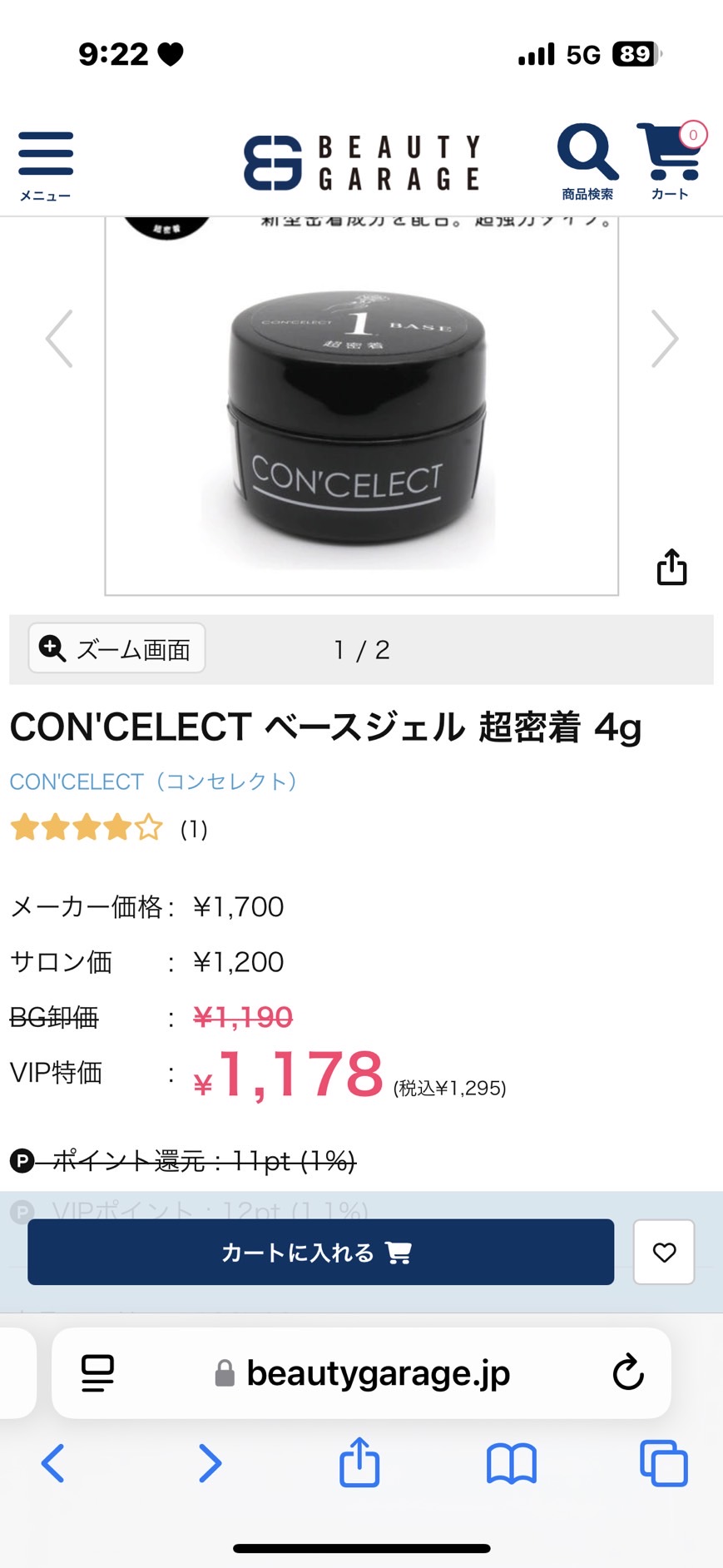Open ズーム画面 zoom view
Screen dimensions: 723x1568
pos(117,648)
